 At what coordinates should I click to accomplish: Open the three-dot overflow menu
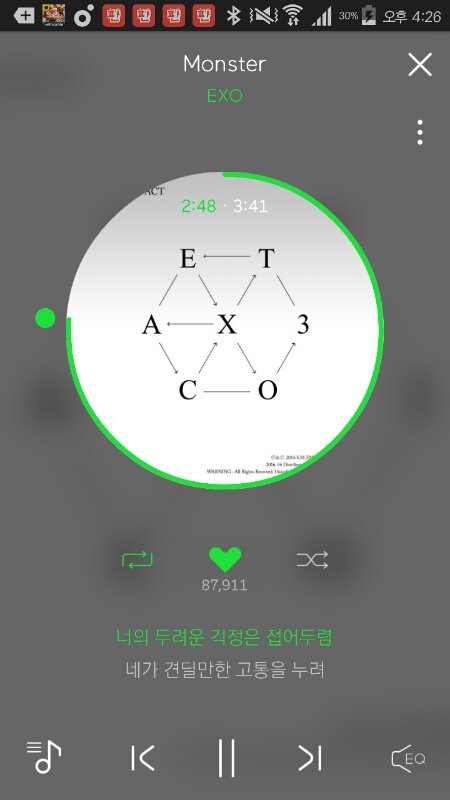pos(419,132)
